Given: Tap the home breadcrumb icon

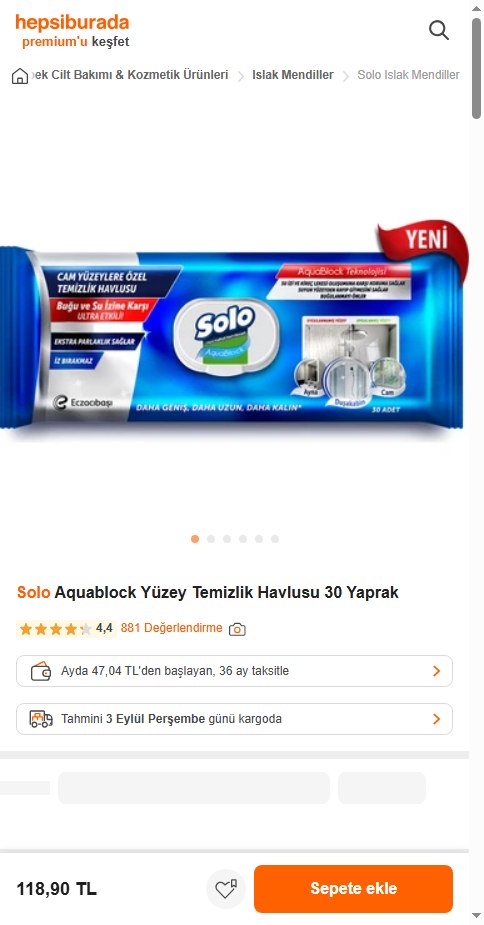Looking at the screenshot, I should (x=19, y=76).
